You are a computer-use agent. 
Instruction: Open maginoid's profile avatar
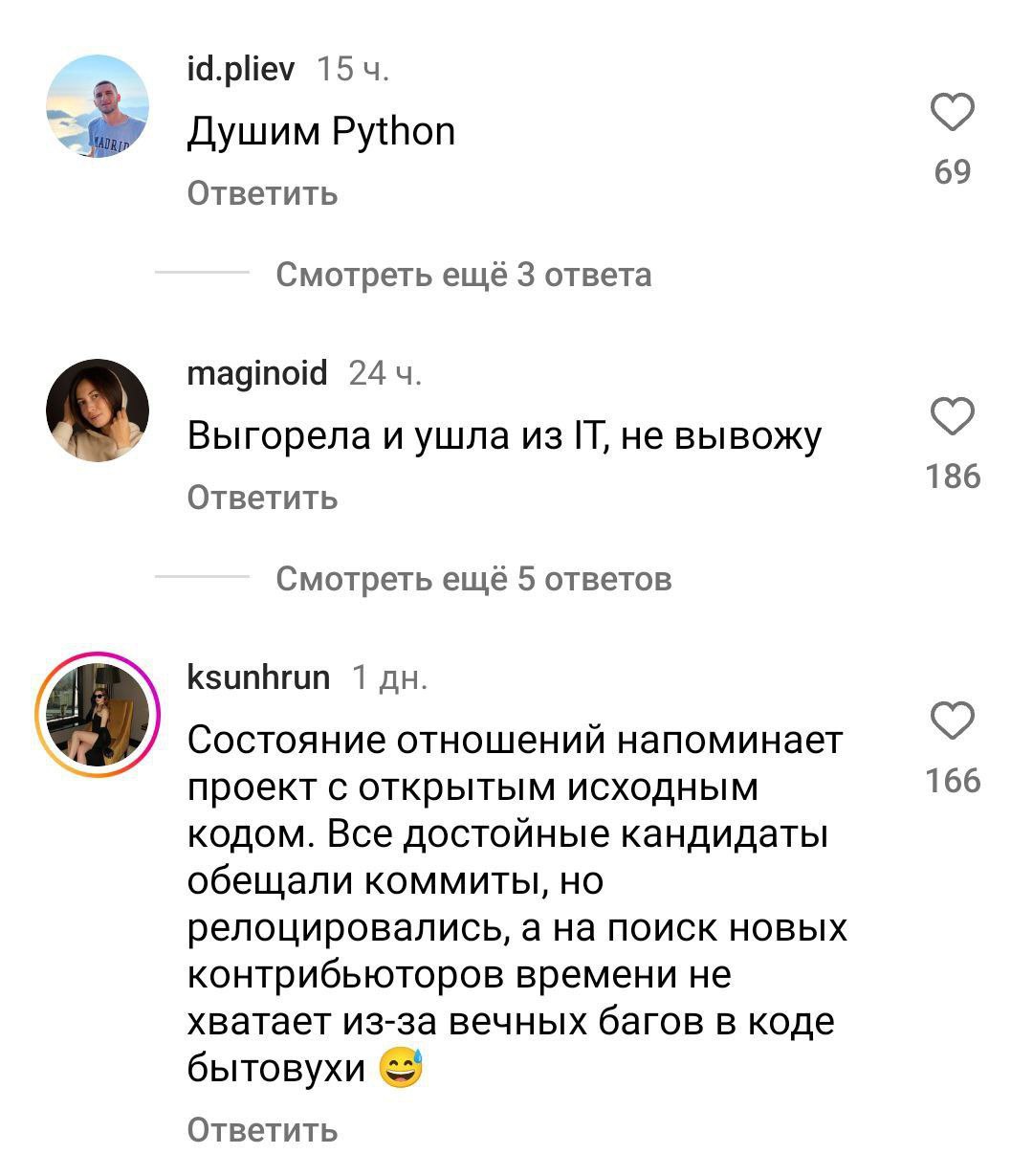97,410
